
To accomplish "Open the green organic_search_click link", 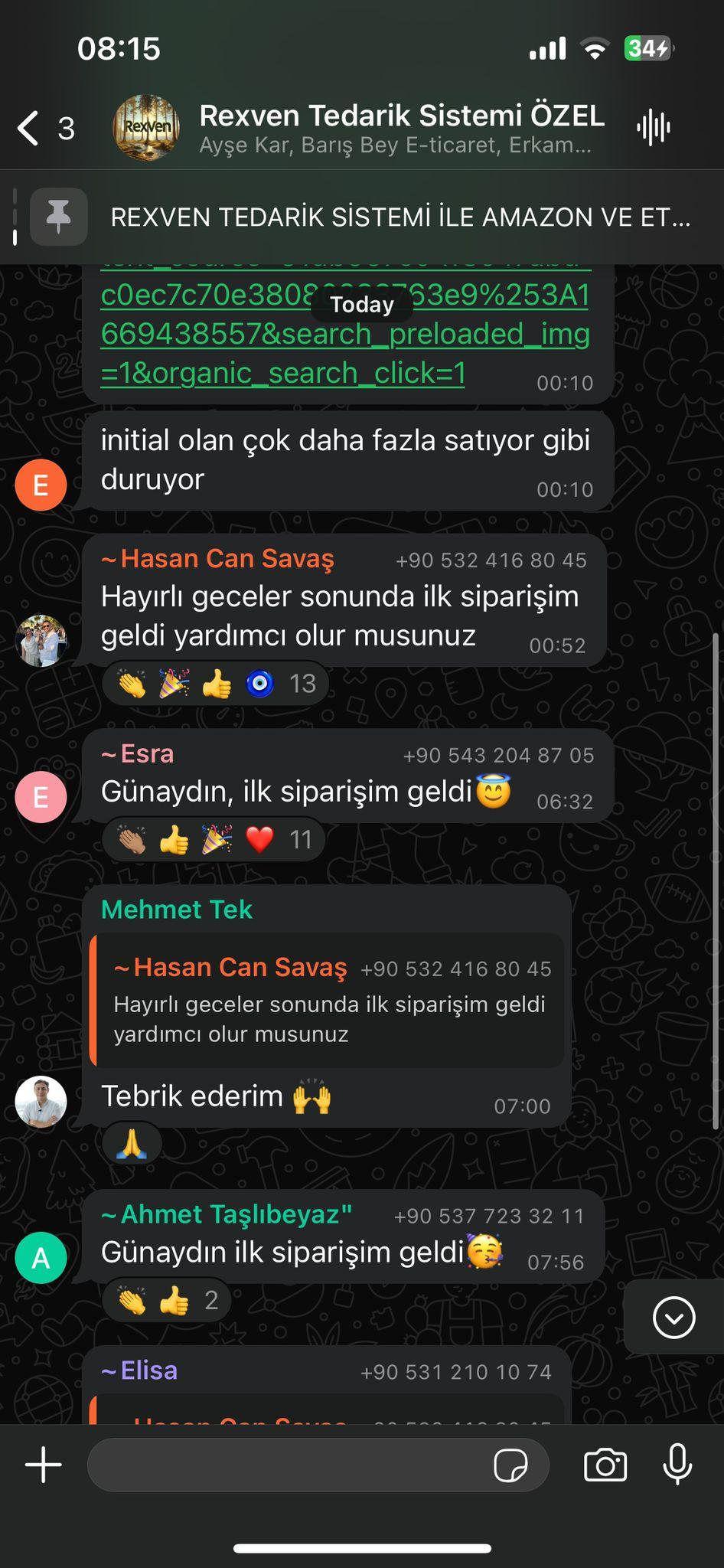I will coord(282,373).
